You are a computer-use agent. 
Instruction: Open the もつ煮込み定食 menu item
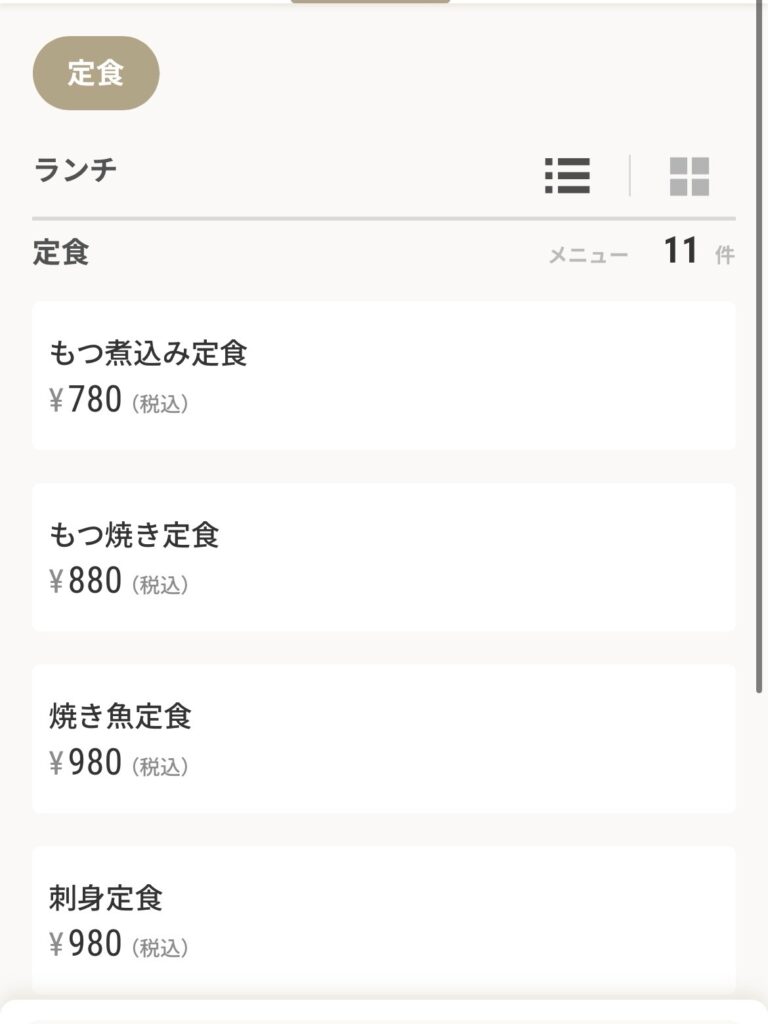[x=384, y=376]
